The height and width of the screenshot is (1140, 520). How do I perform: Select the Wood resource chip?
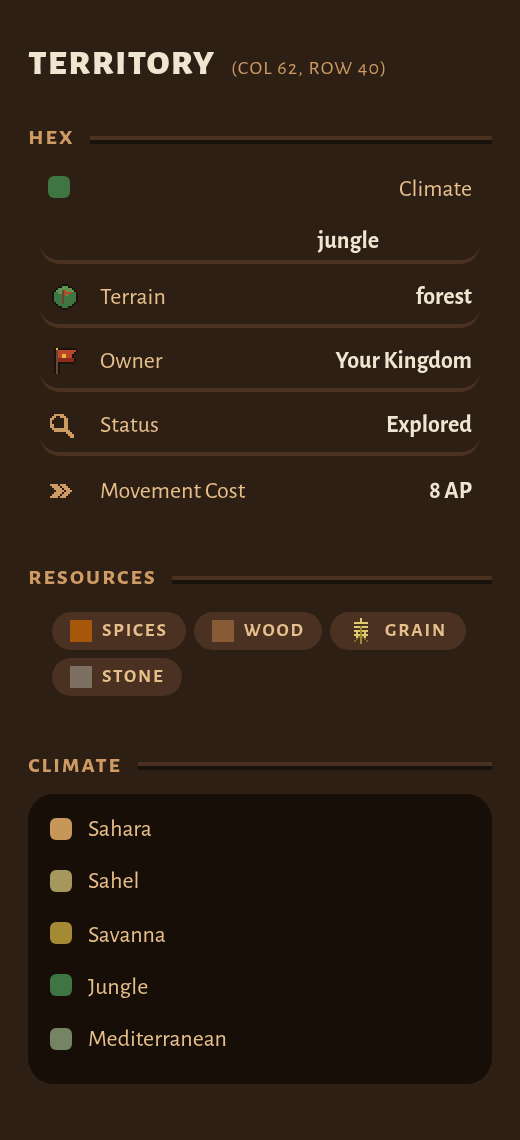(257, 630)
